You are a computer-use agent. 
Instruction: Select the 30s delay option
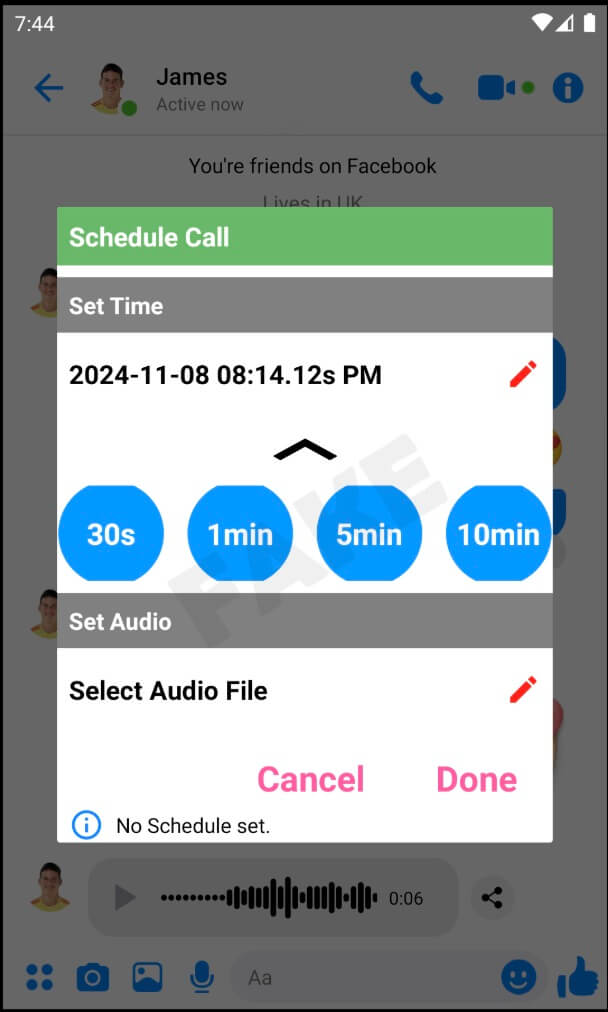coord(111,534)
